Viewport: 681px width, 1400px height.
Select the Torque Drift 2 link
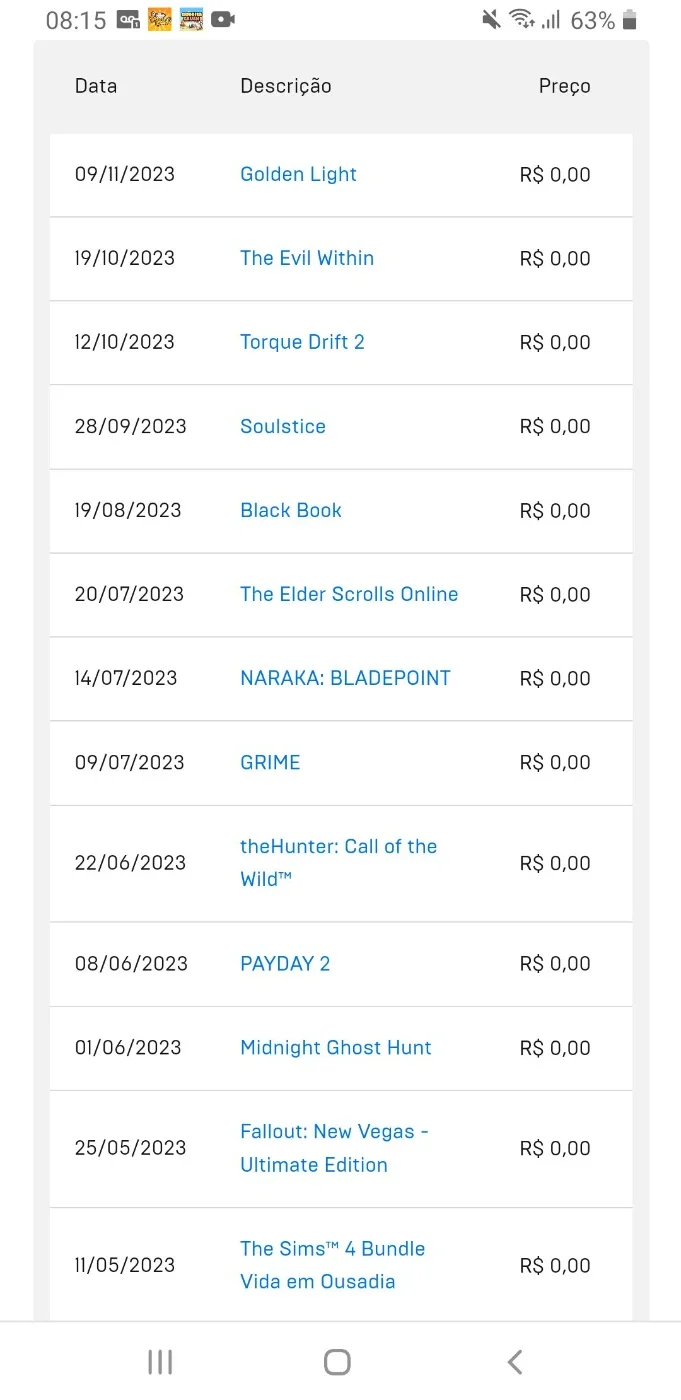(302, 342)
